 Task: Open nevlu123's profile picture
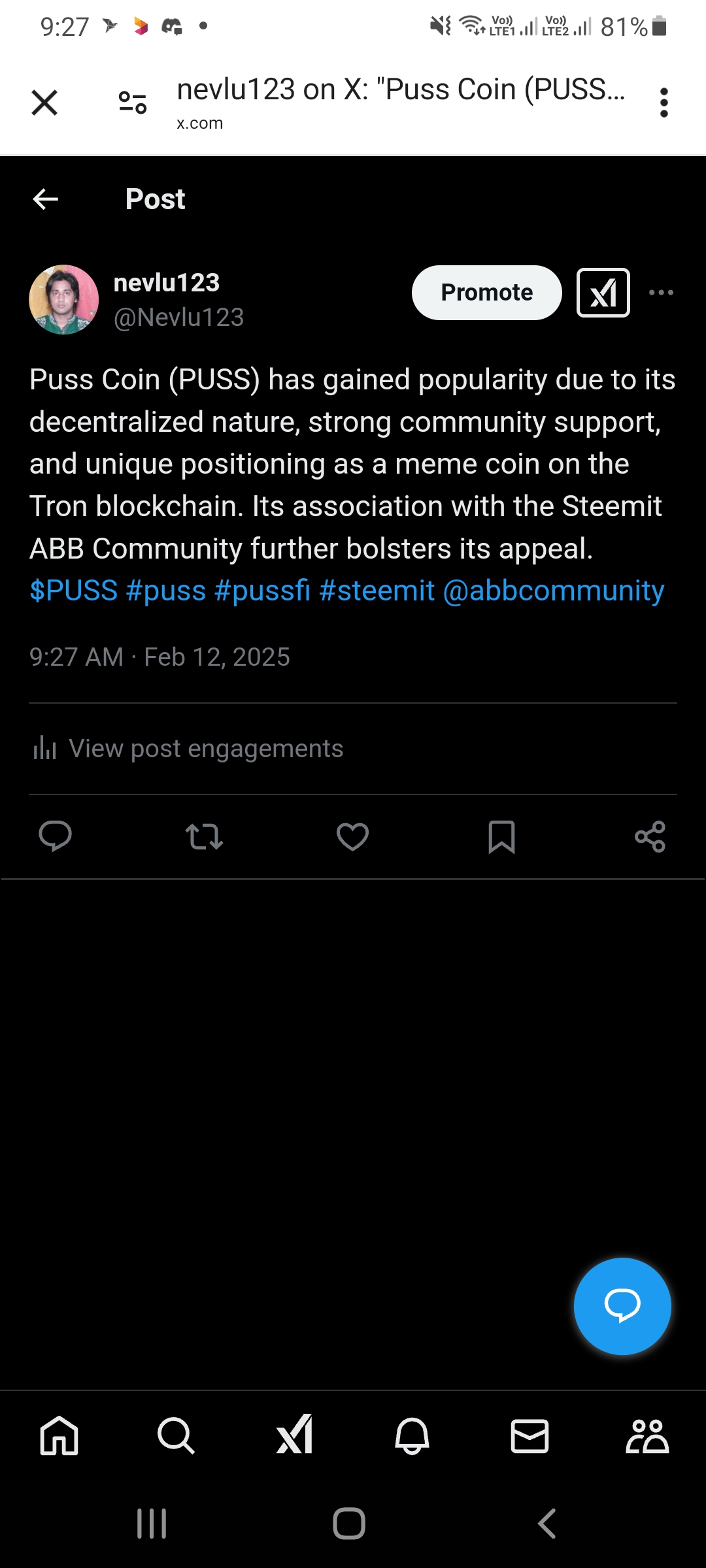[x=64, y=300]
